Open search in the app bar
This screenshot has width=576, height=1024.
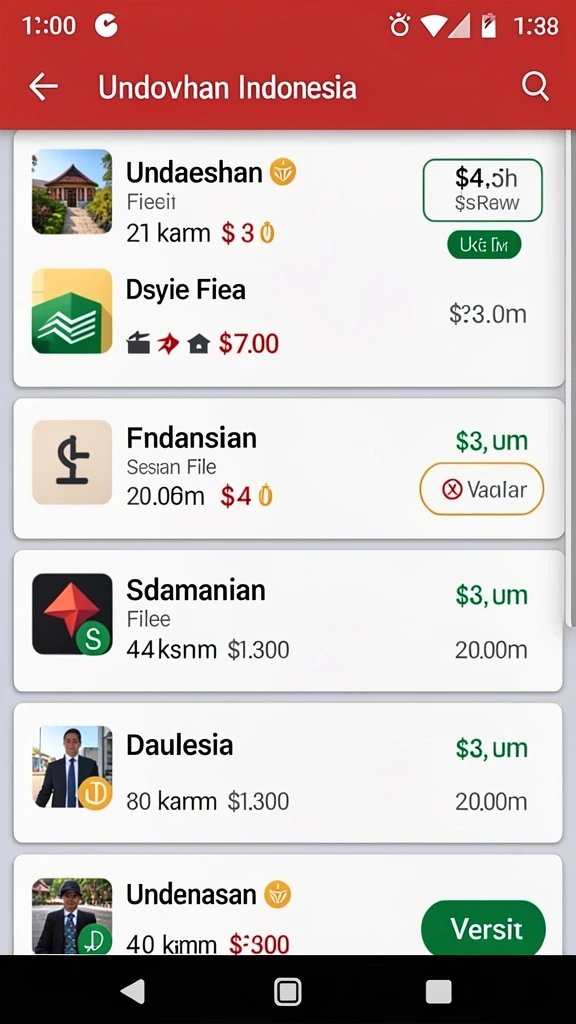pos(535,87)
